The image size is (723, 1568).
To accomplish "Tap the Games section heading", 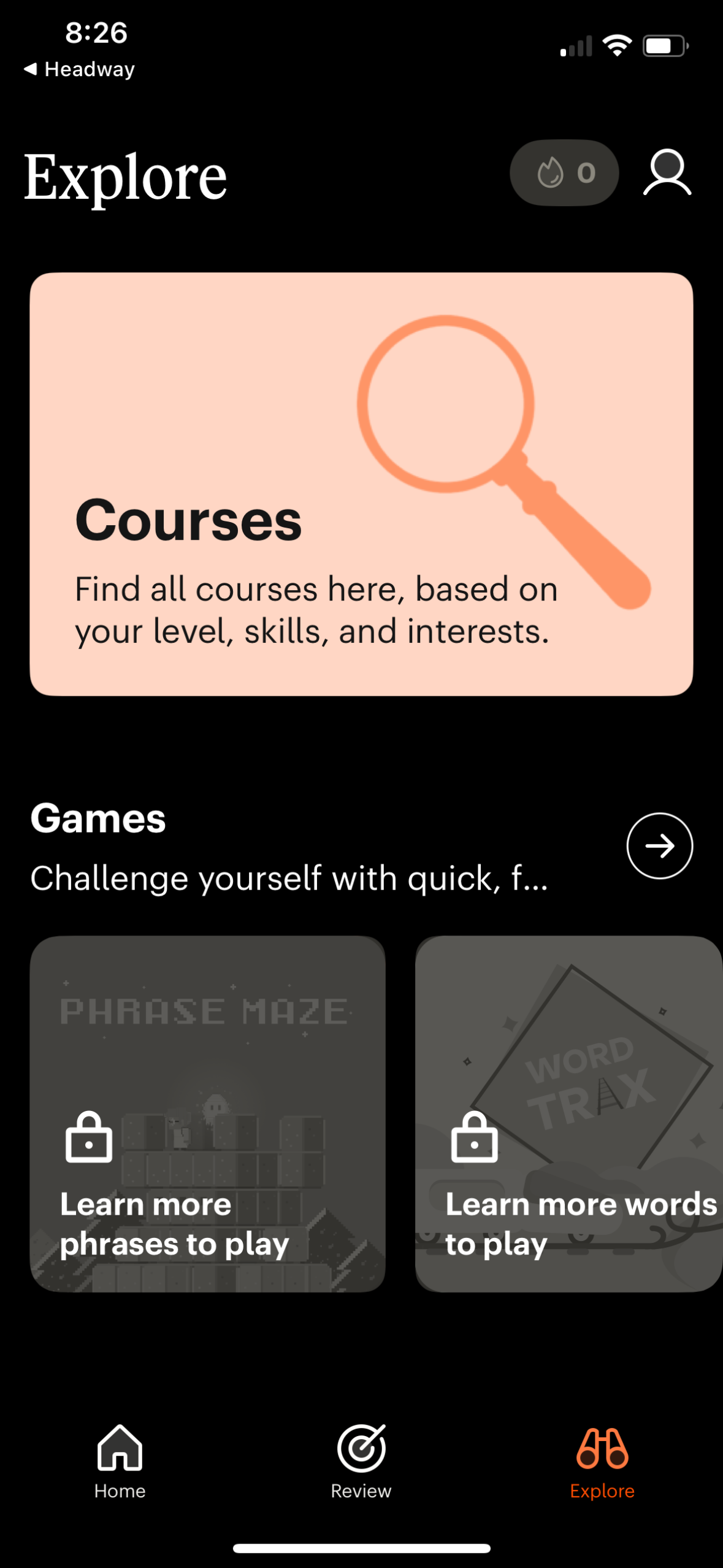I will pos(97,818).
